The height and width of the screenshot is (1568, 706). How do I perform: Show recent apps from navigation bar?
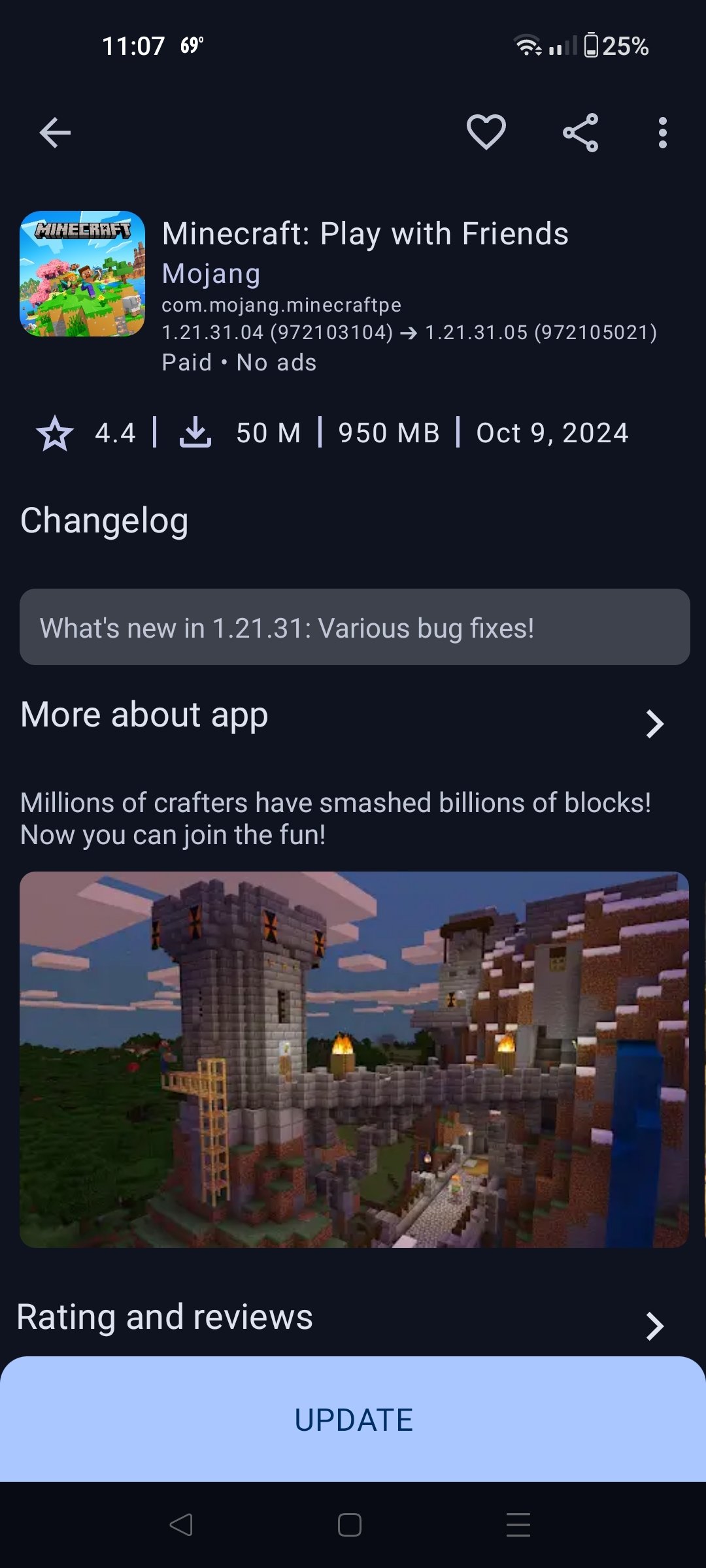[x=518, y=1525]
